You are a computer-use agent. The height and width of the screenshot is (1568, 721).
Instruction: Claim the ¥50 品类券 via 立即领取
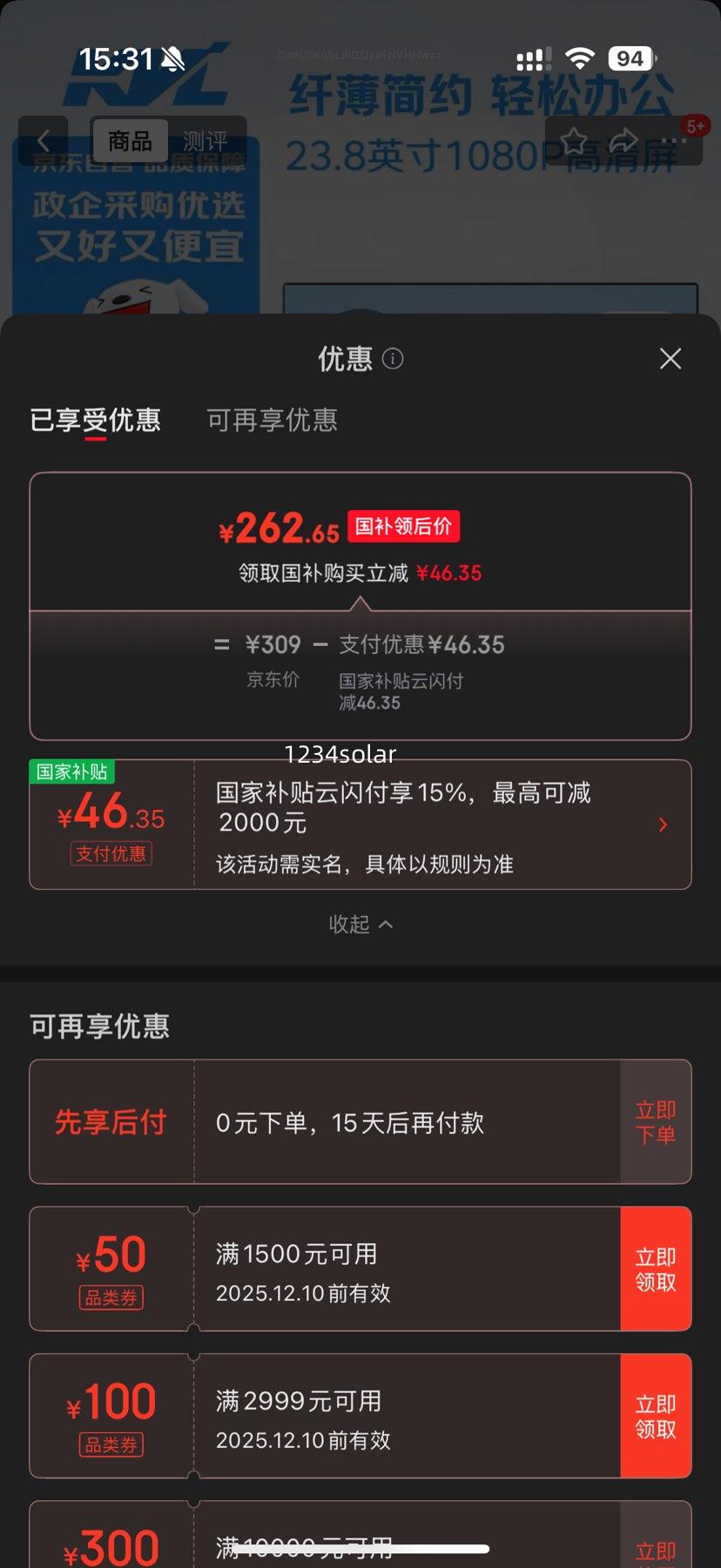pyautogui.click(x=656, y=1269)
